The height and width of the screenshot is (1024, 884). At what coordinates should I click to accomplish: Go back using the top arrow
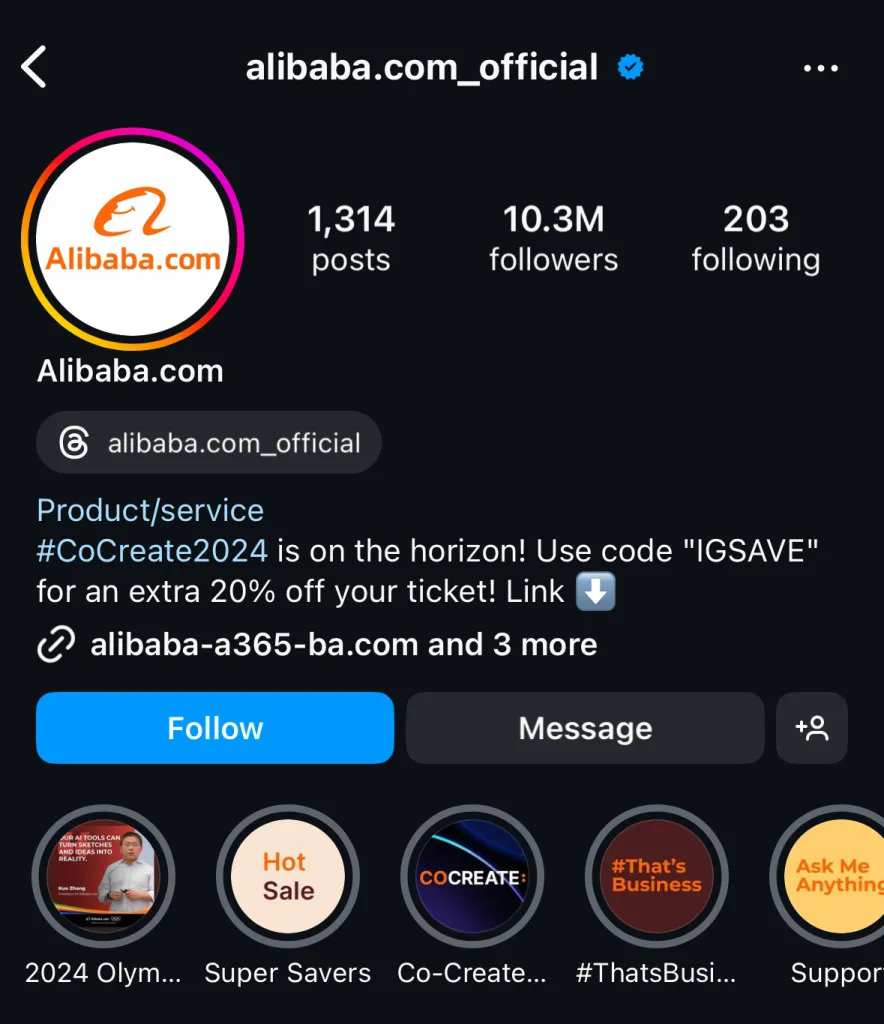click(x=34, y=68)
